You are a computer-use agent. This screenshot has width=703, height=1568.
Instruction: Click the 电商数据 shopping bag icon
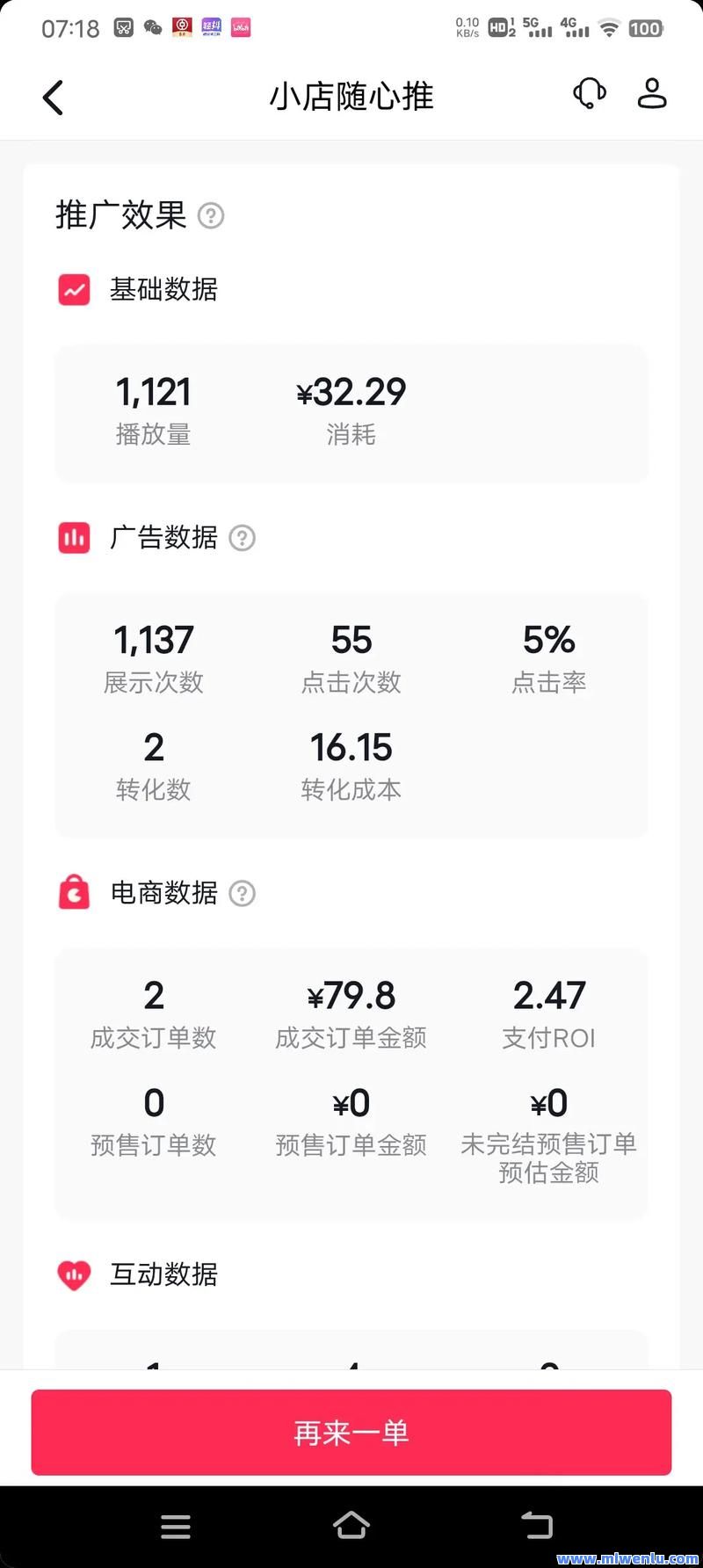pyautogui.click(x=74, y=893)
